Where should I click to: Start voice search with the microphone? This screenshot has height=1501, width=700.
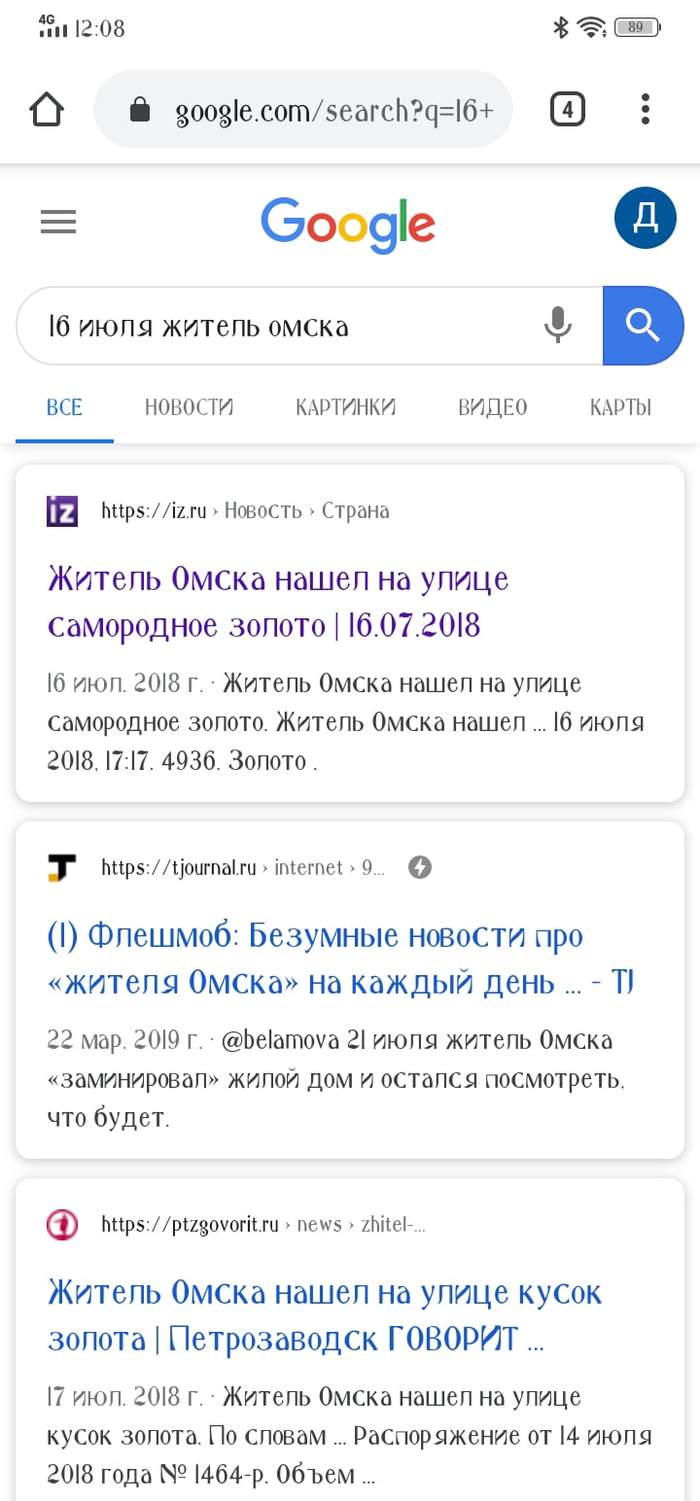tap(558, 325)
